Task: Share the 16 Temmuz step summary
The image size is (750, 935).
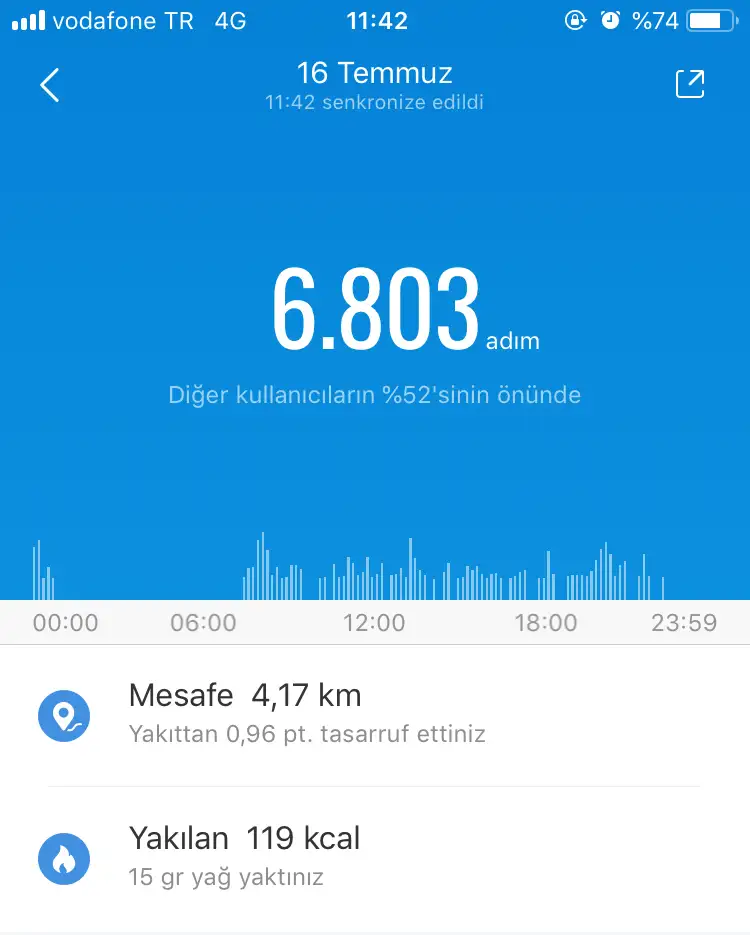Action: click(690, 84)
